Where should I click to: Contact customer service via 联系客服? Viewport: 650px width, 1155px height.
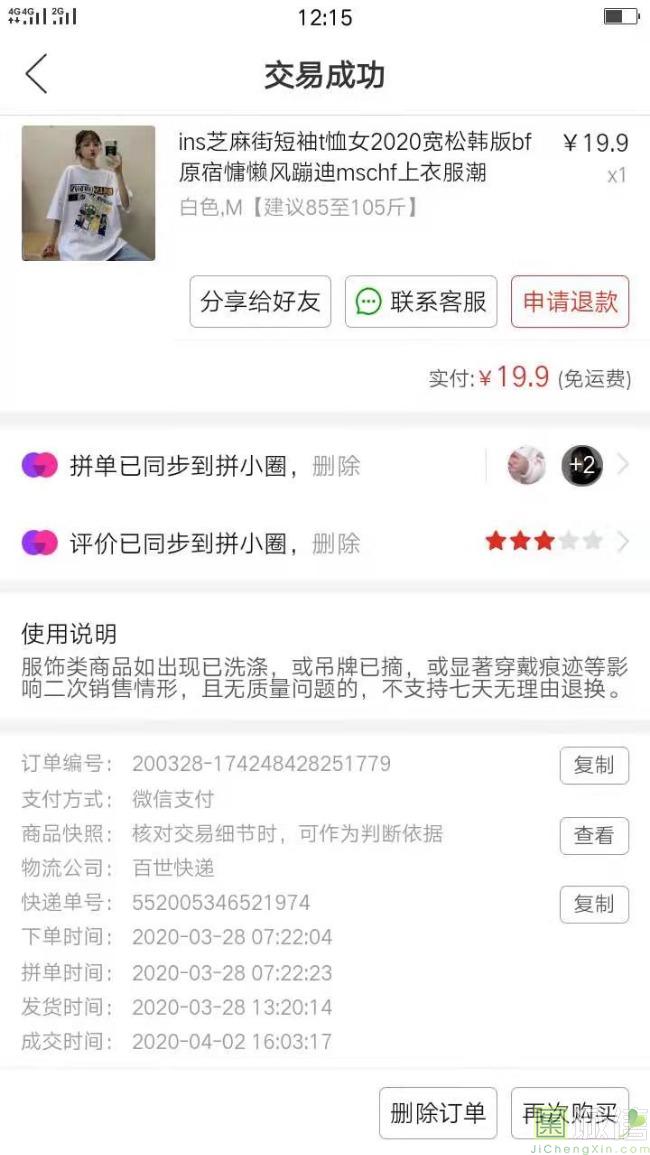pos(421,301)
